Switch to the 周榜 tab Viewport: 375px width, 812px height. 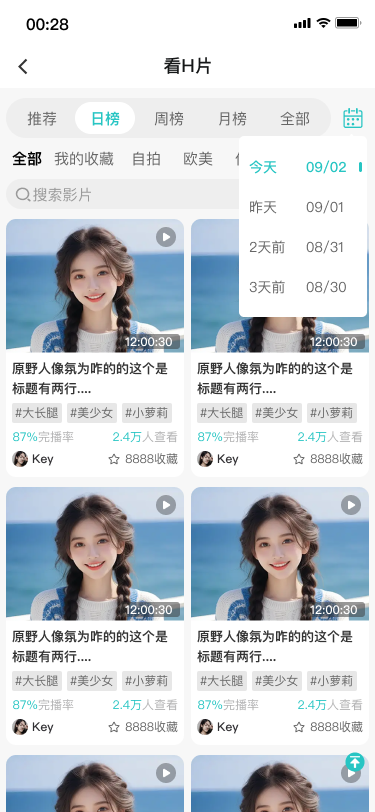(169, 119)
